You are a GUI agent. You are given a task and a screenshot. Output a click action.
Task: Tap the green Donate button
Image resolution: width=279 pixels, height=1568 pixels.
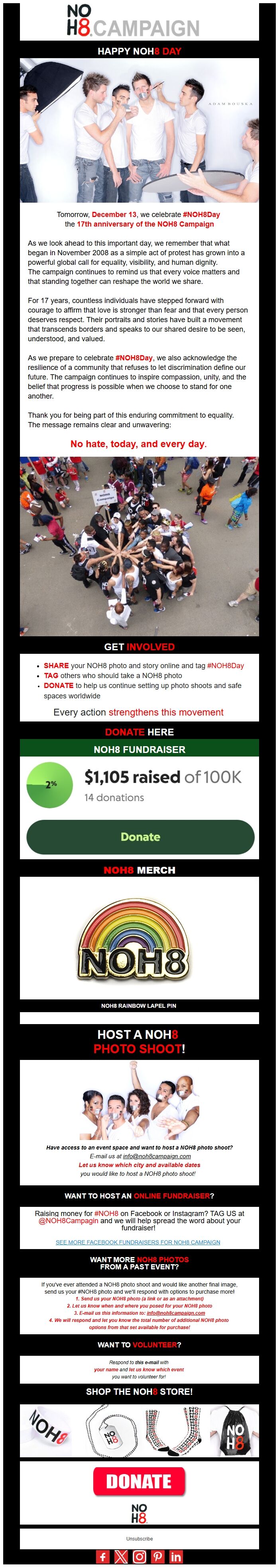tap(140, 836)
